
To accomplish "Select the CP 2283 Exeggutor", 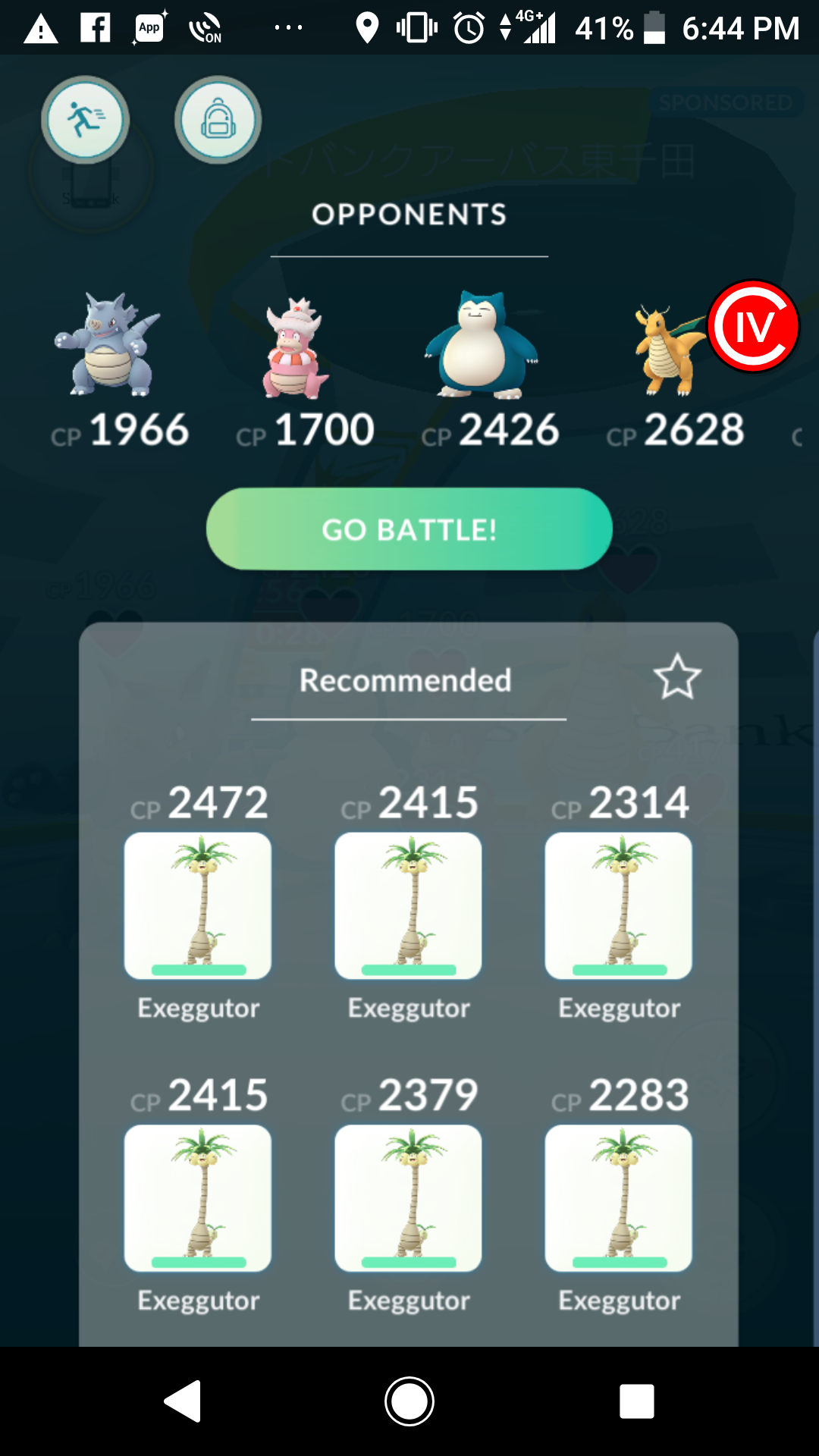I will (x=619, y=1198).
